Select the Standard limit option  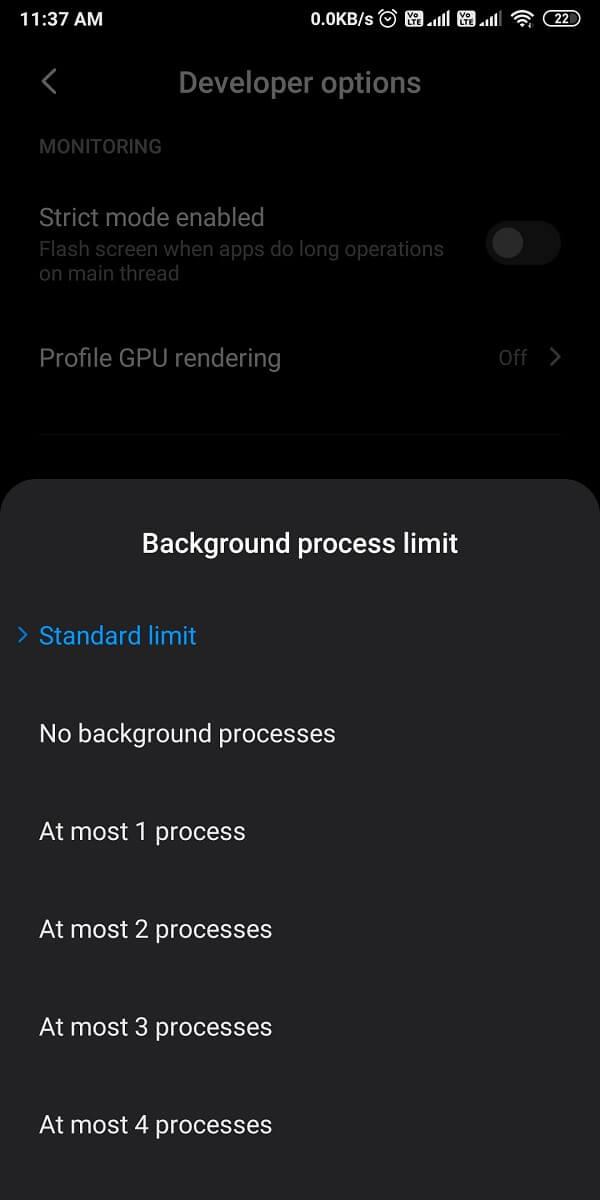click(x=118, y=636)
